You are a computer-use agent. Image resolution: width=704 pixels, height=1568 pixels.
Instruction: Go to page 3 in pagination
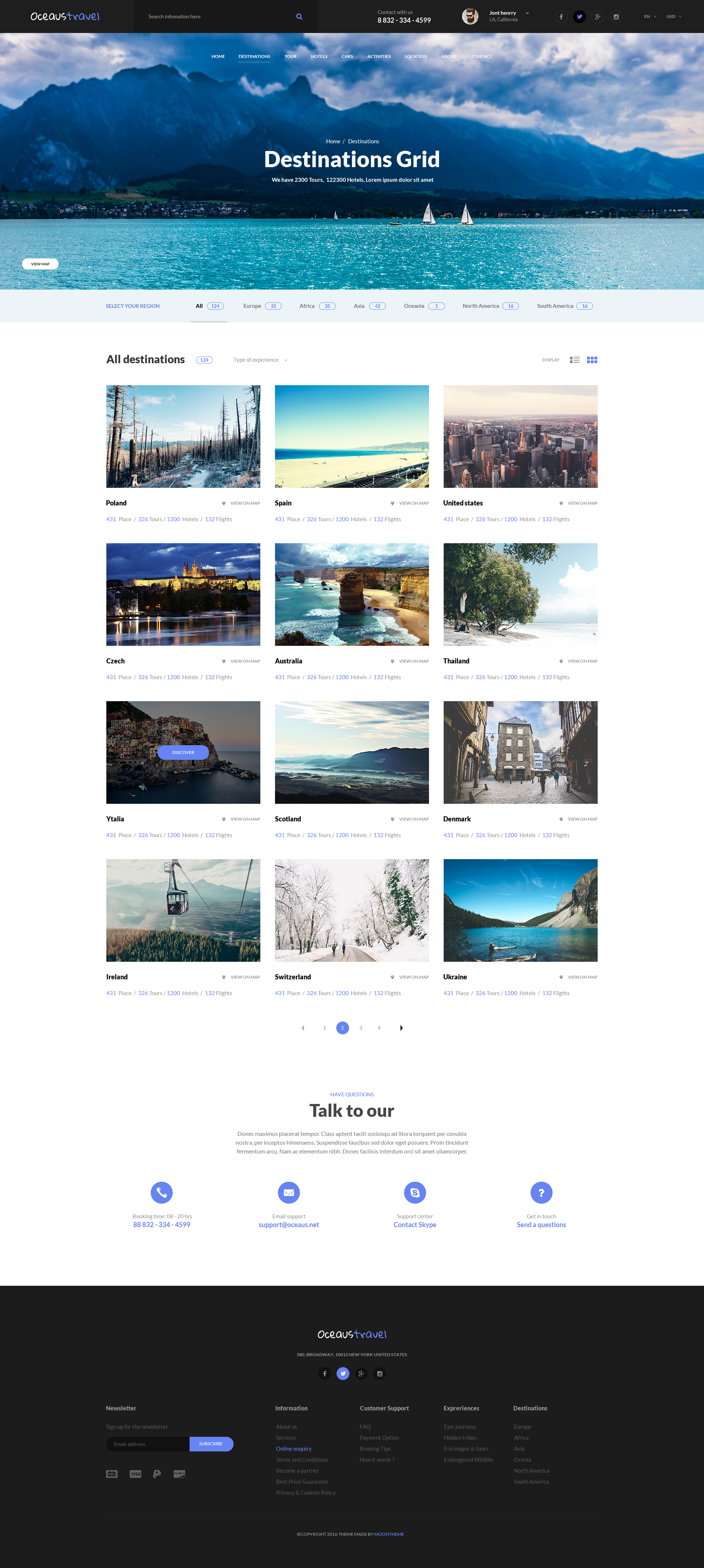click(360, 1027)
